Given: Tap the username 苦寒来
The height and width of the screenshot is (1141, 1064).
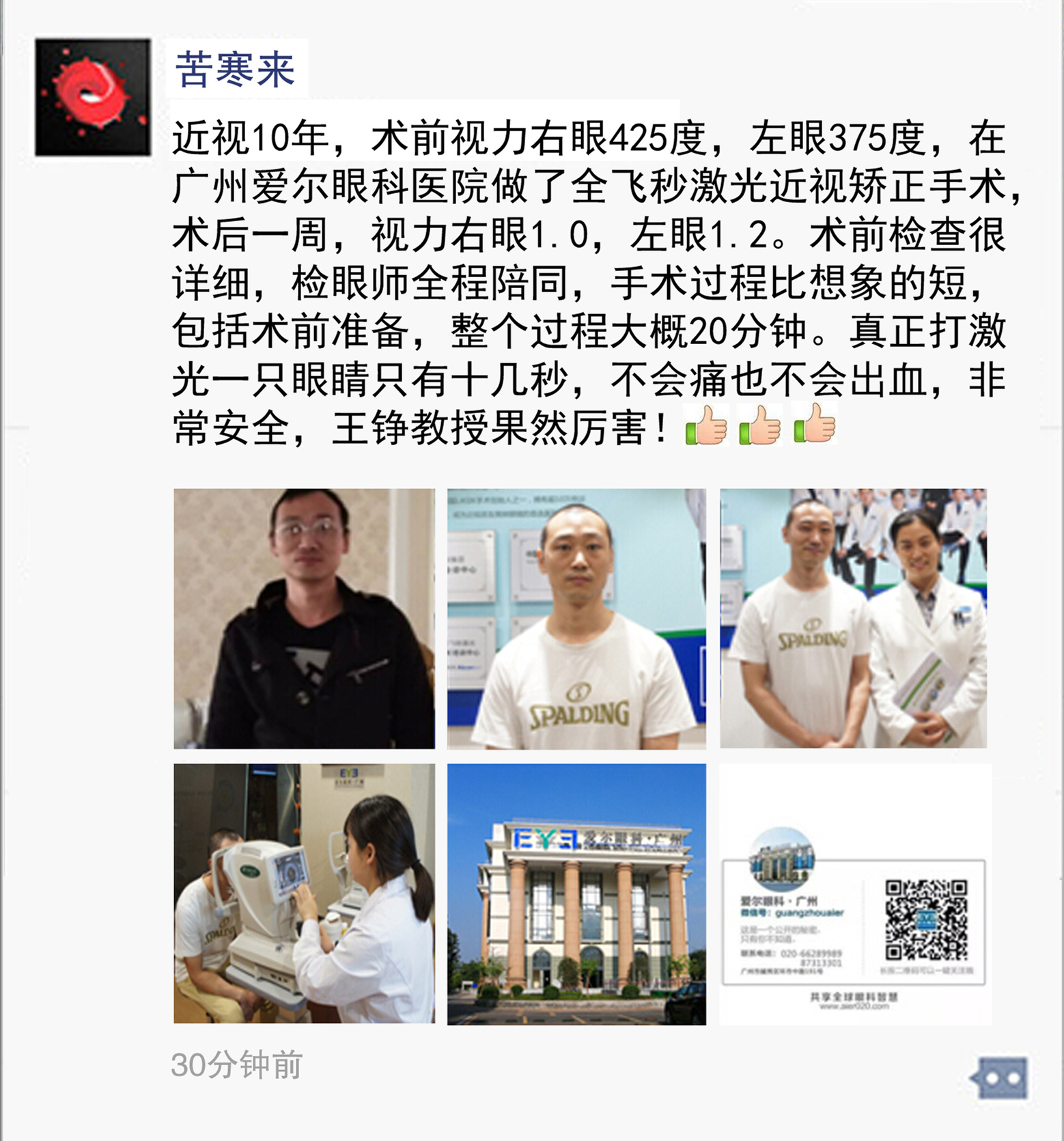Looking at the screenshot, I should pos(235,70).
